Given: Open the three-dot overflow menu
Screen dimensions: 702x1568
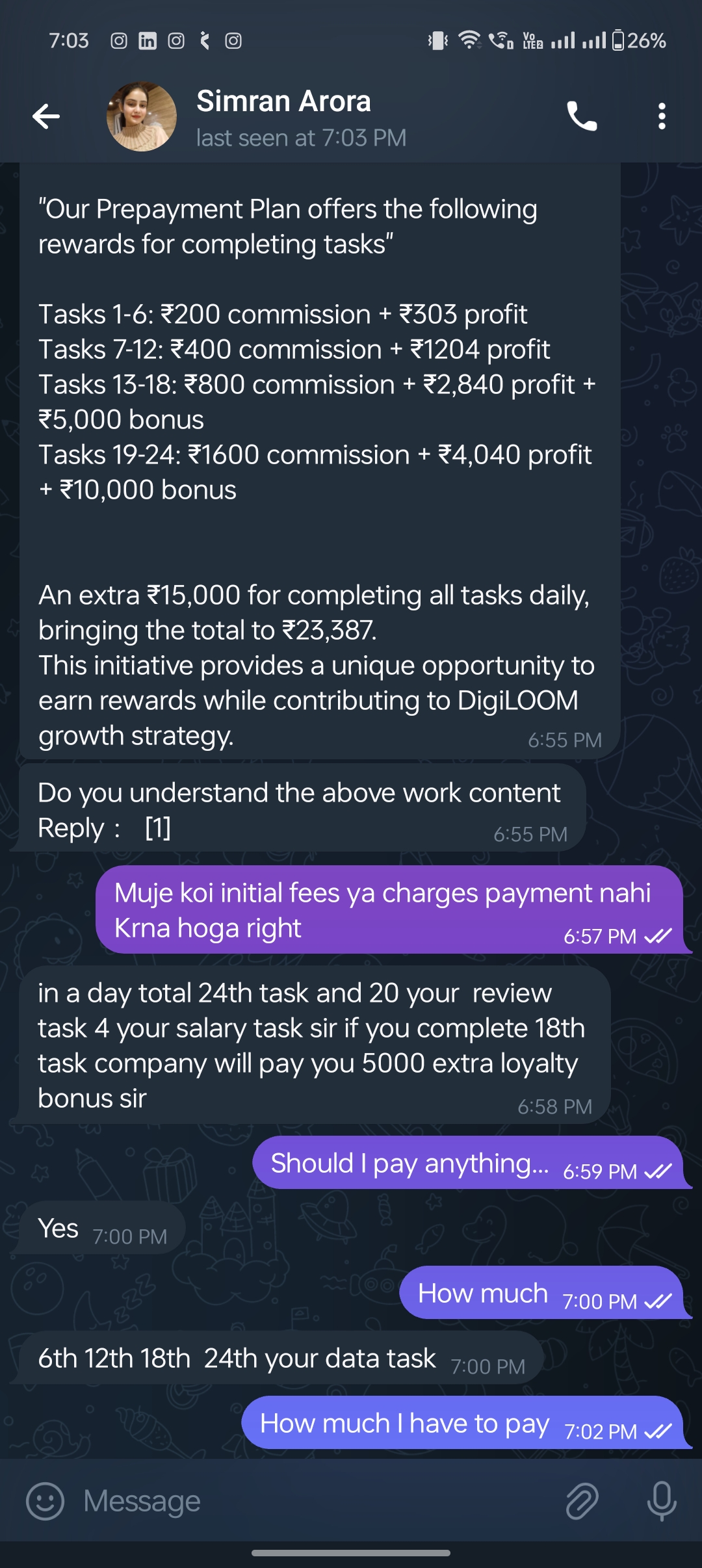Looking at the screenshot, I should (x=661, y=117).
